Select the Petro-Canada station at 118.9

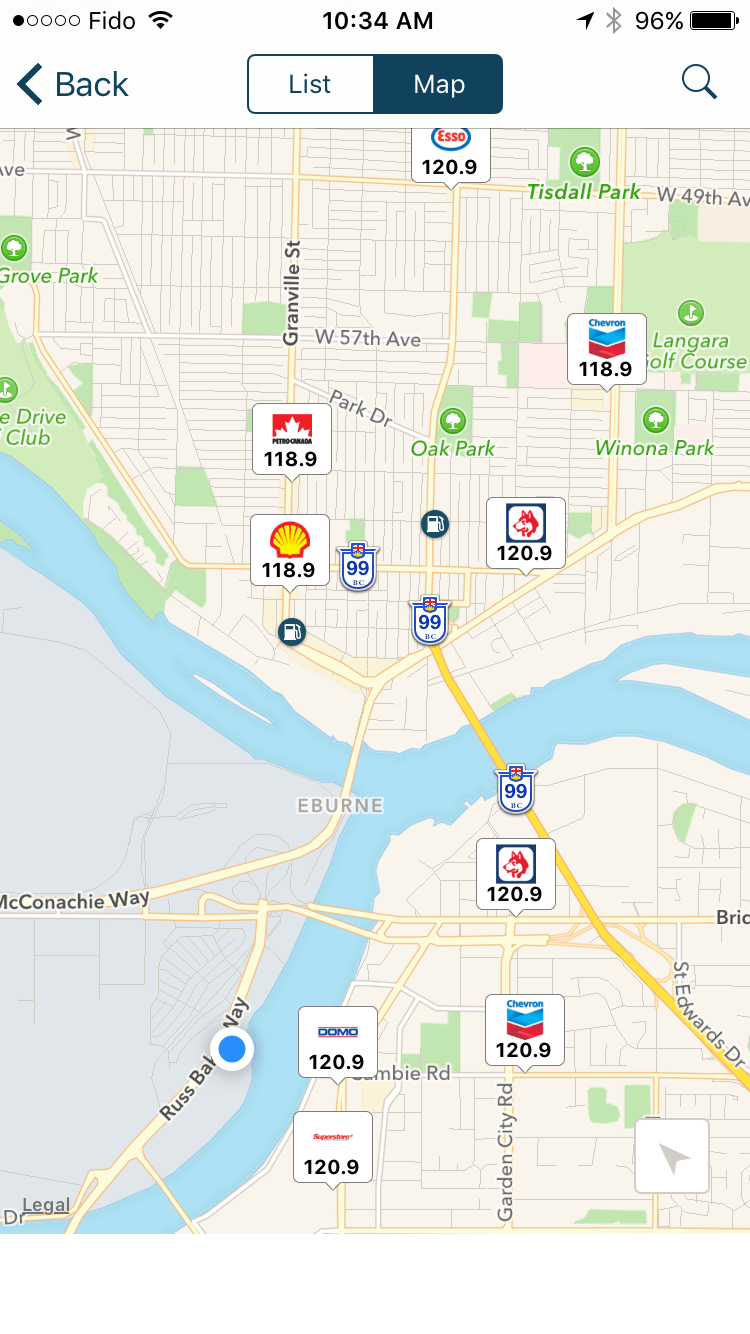[x=291, y=439]
